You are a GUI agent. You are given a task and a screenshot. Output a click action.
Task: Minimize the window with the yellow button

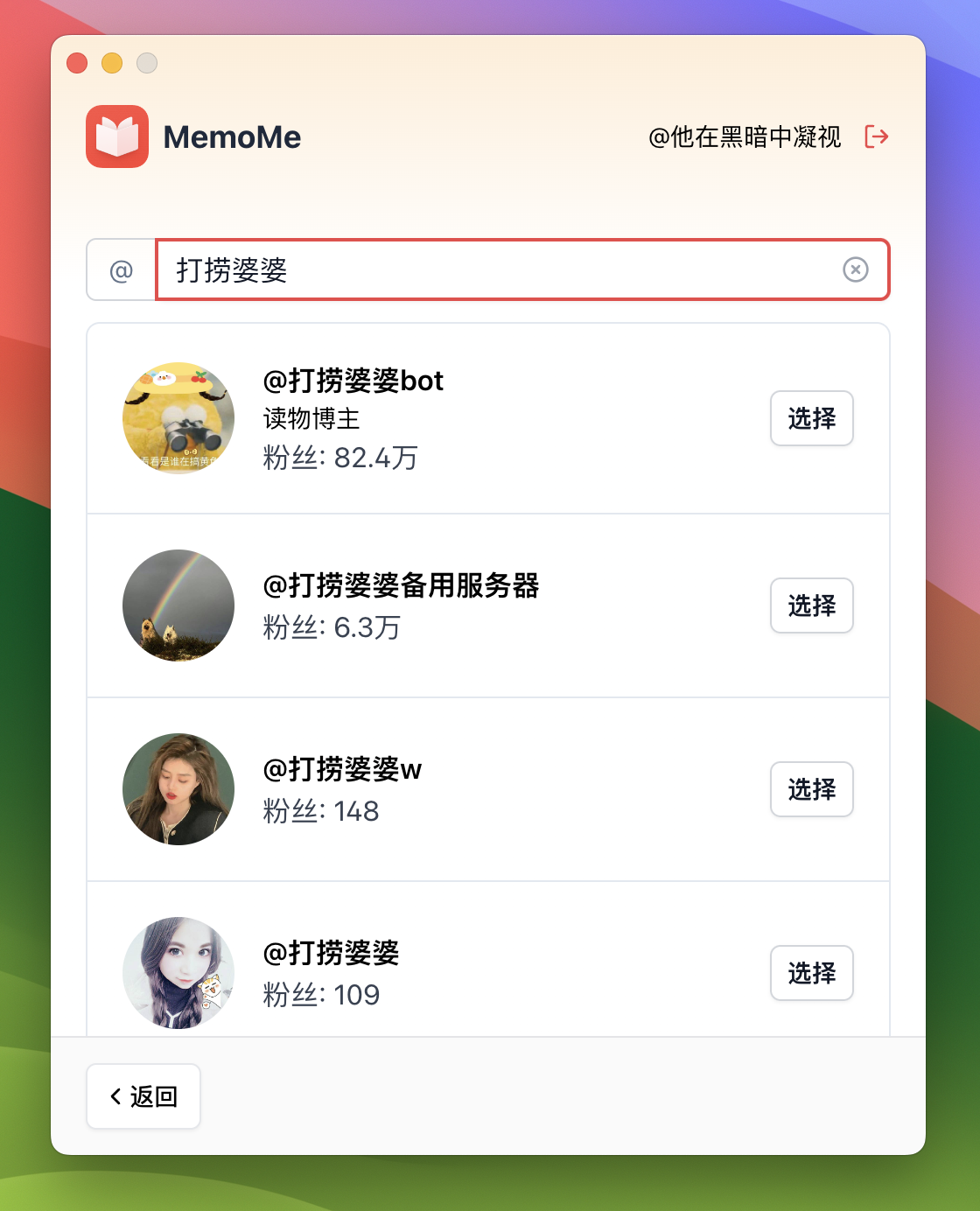[112, 63]
